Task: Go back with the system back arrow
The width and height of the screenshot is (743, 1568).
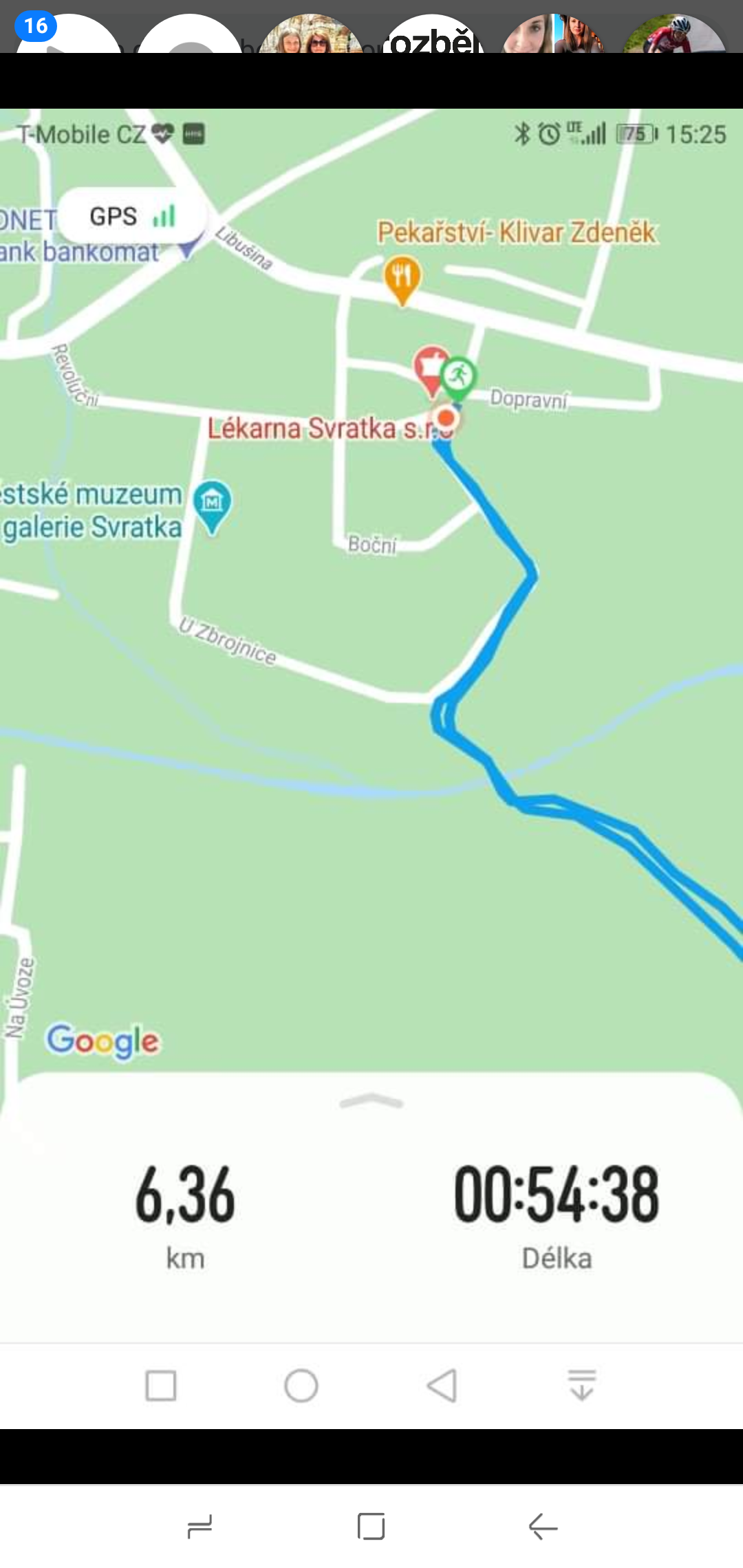Action: (543, 1527)
